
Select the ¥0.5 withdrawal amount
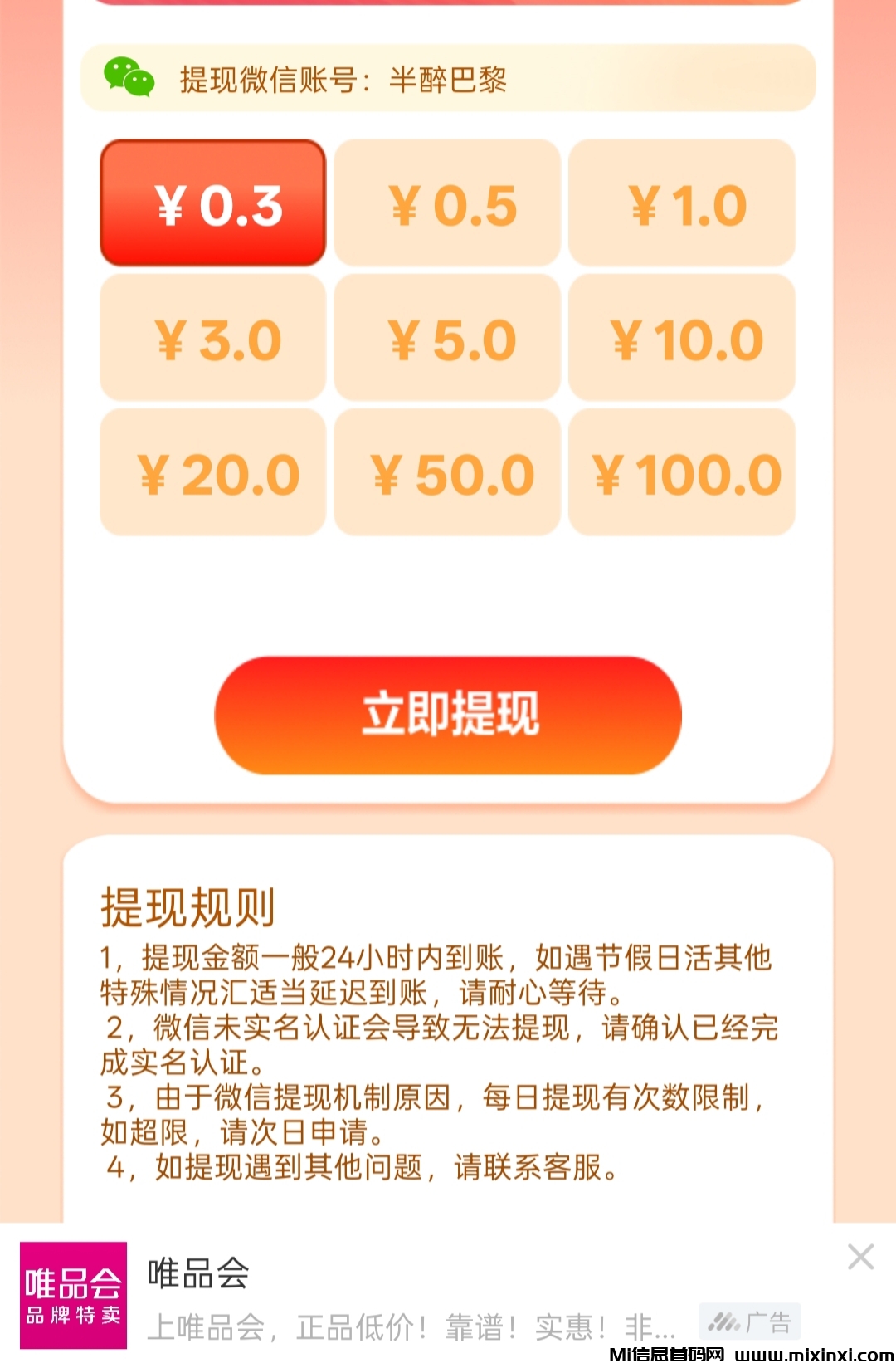pos(448,202)
